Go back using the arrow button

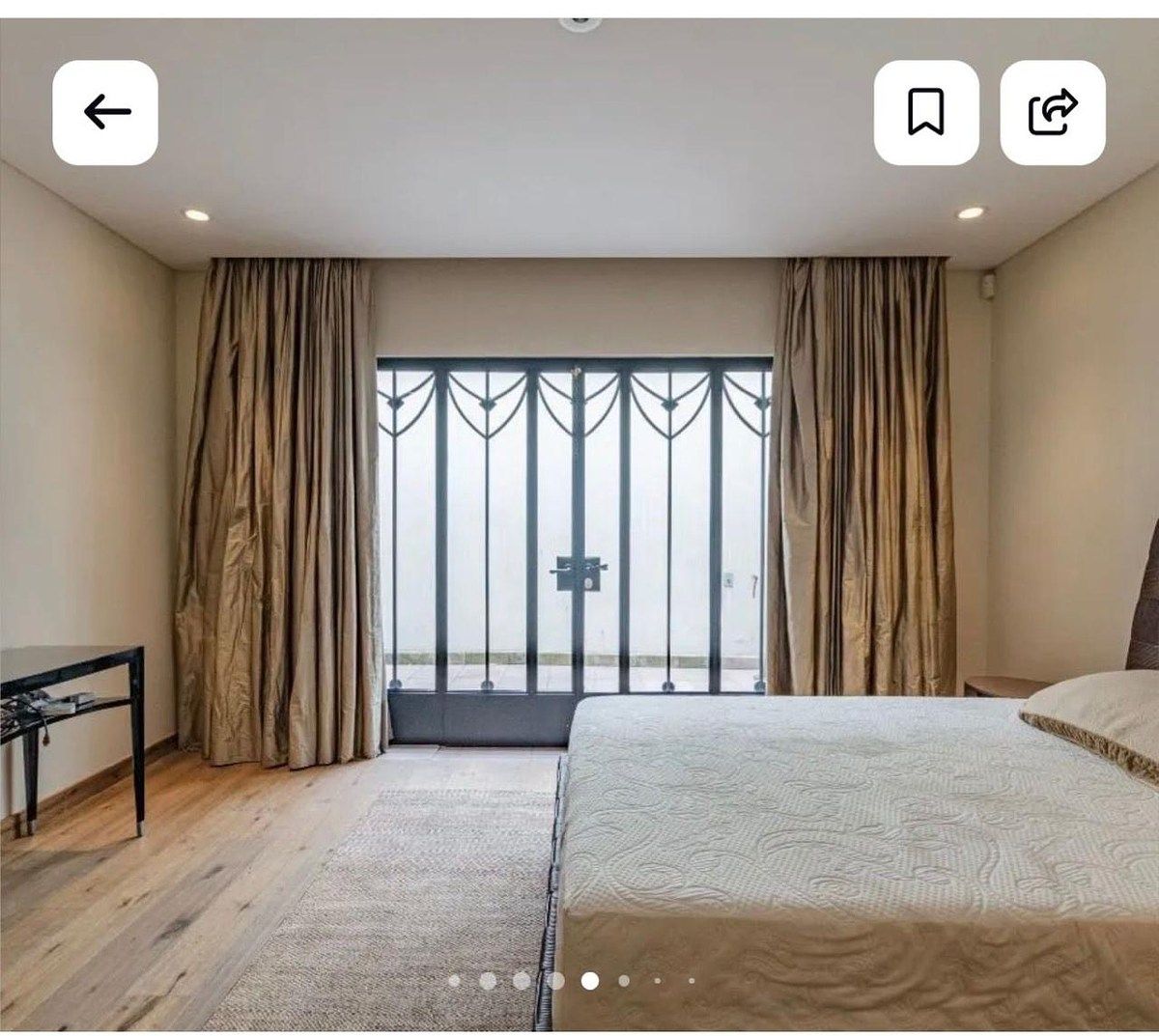(x=105, y=112)
